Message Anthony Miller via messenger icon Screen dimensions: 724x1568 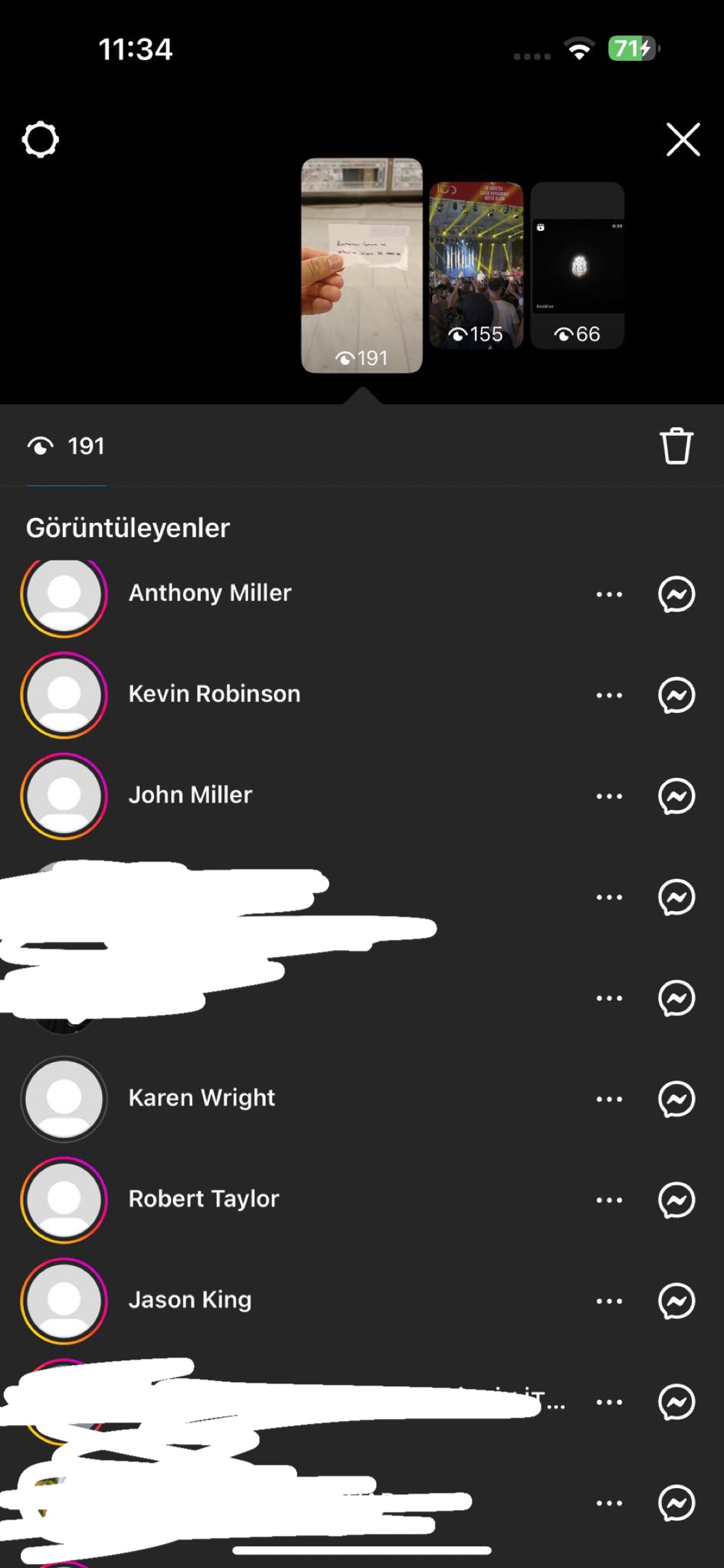pos(676,594)
